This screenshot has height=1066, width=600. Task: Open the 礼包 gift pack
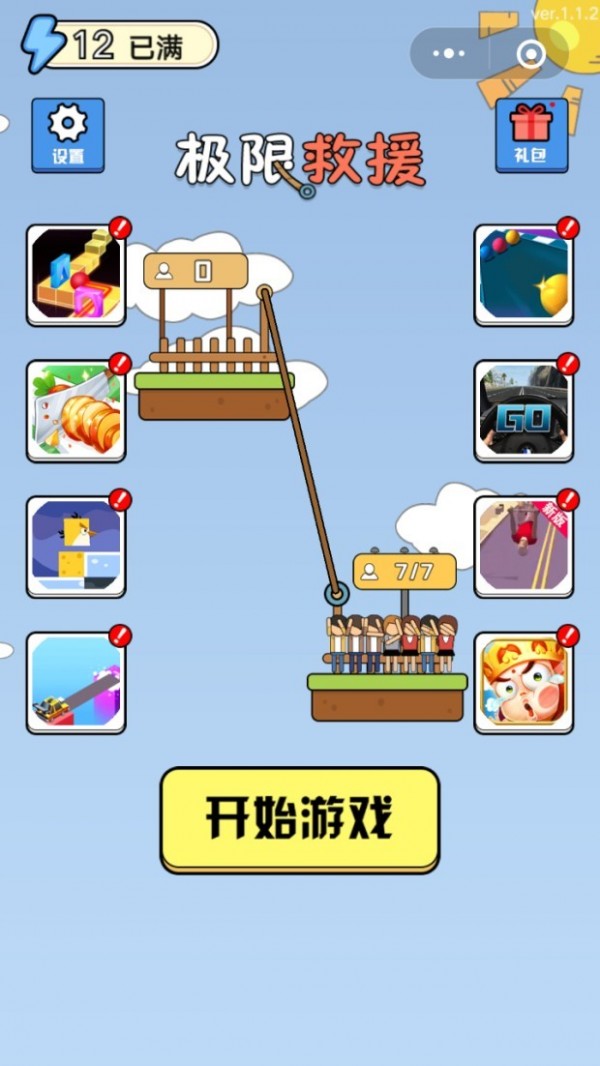click(x=531, y=135)
